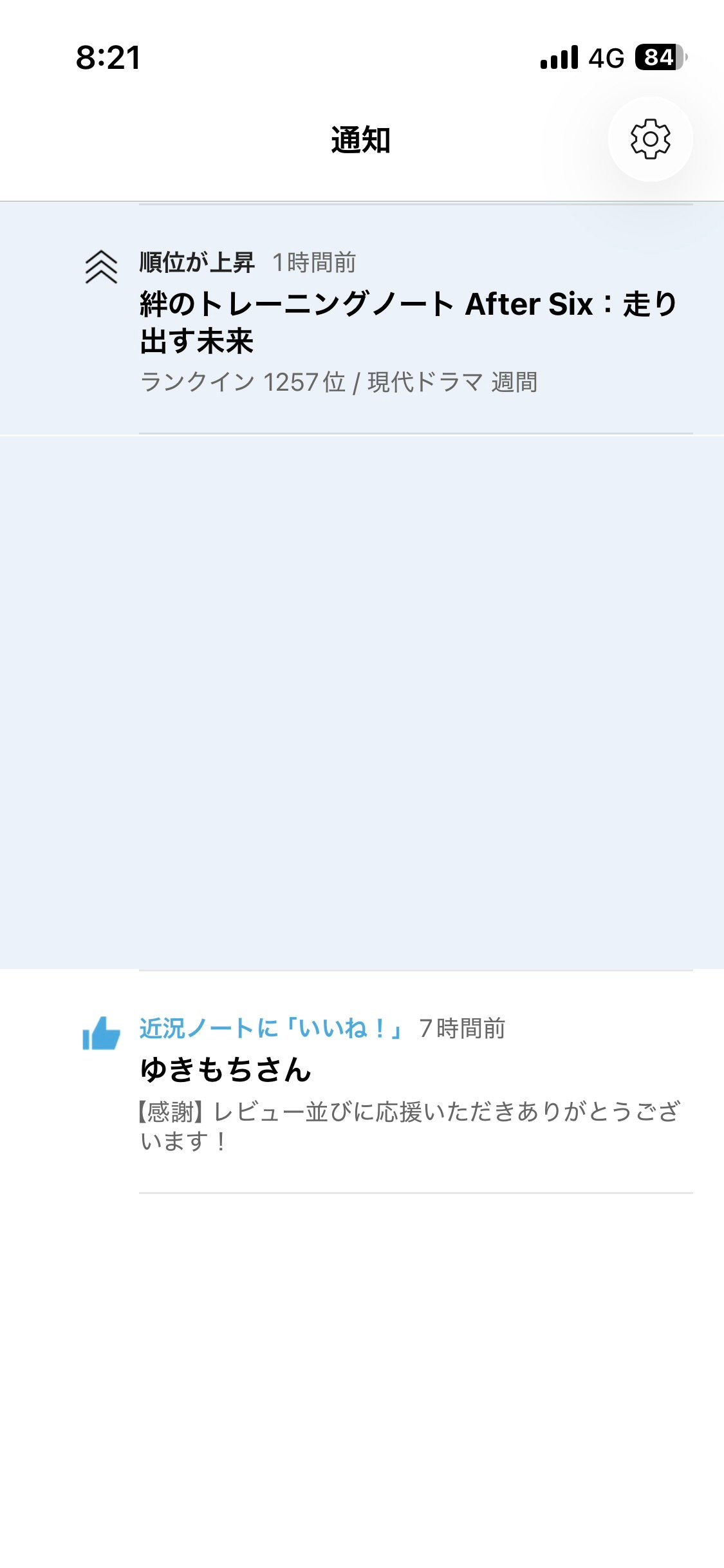Open notification settings gear icon

pos(650,139)
